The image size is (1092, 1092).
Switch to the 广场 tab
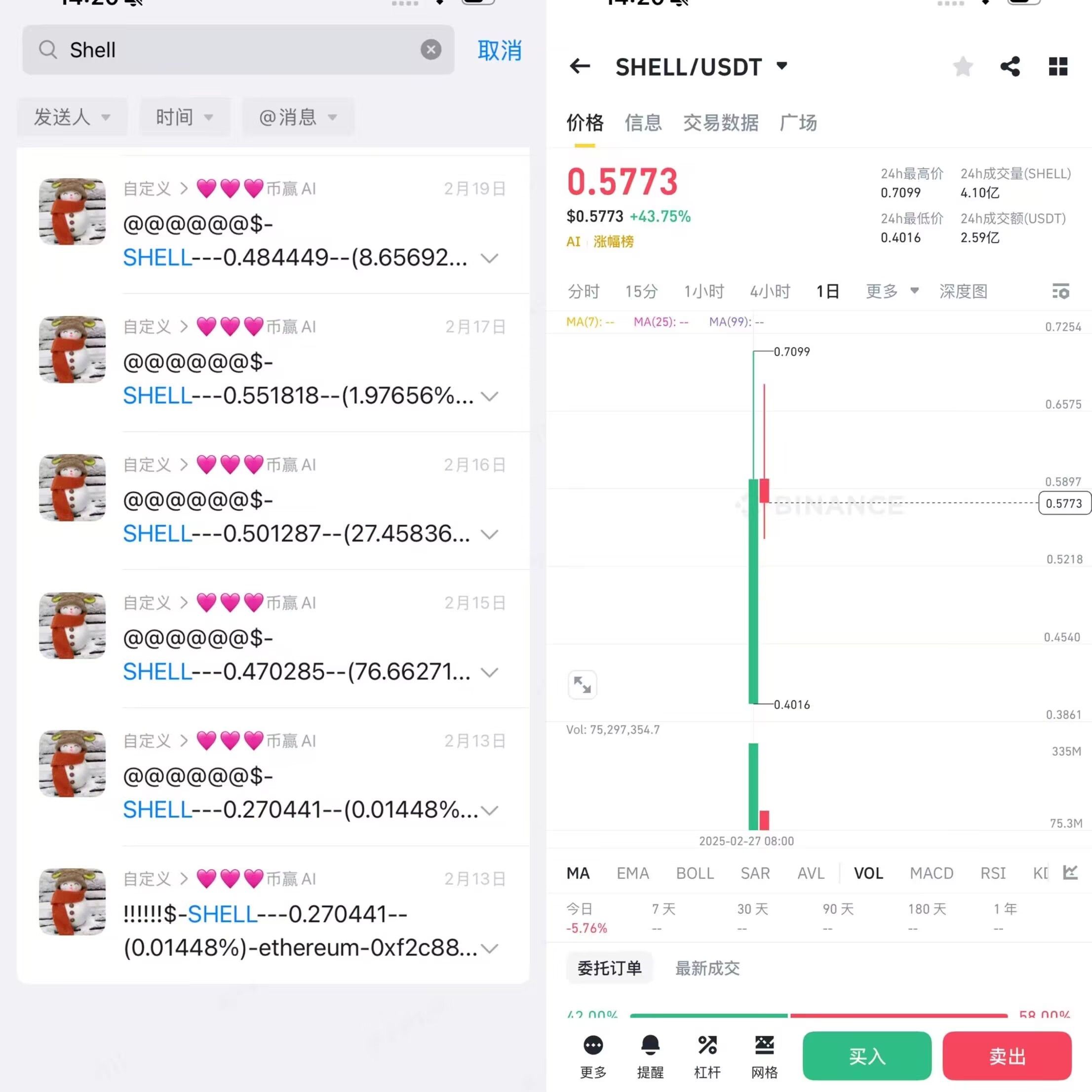coord(797,122)
